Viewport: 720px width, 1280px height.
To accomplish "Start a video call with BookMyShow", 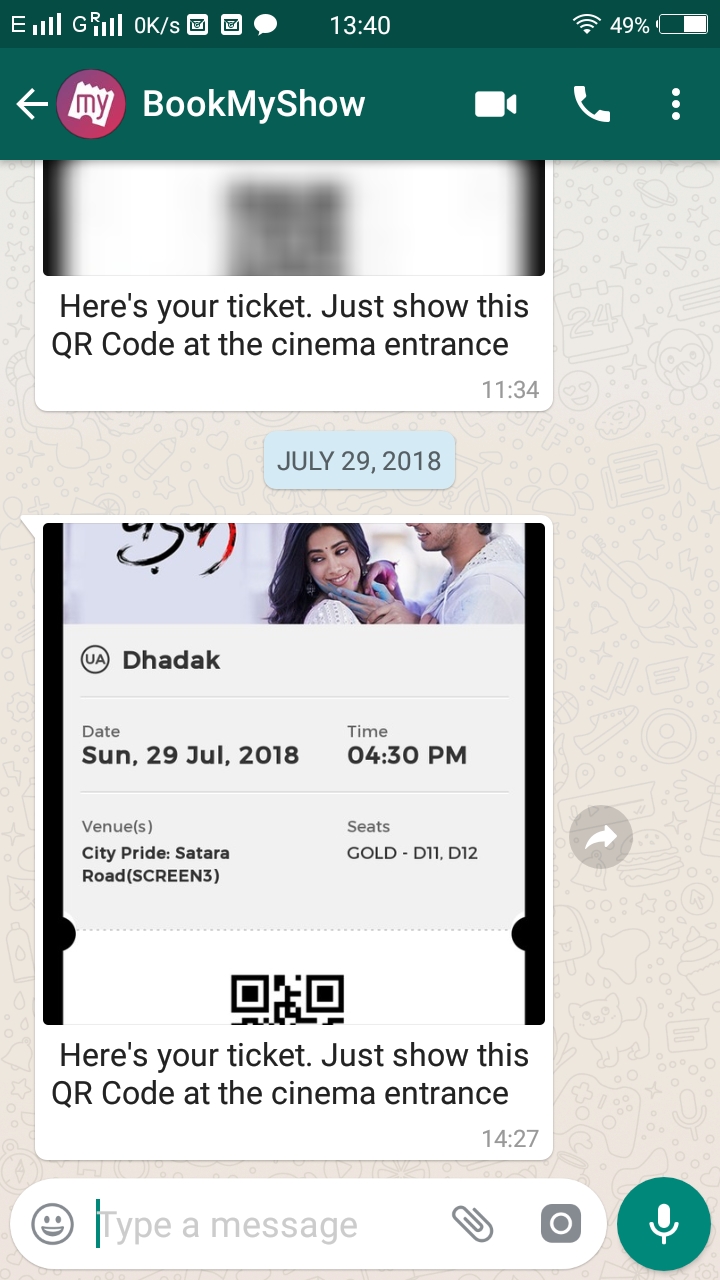I will (x=495, y=104).
